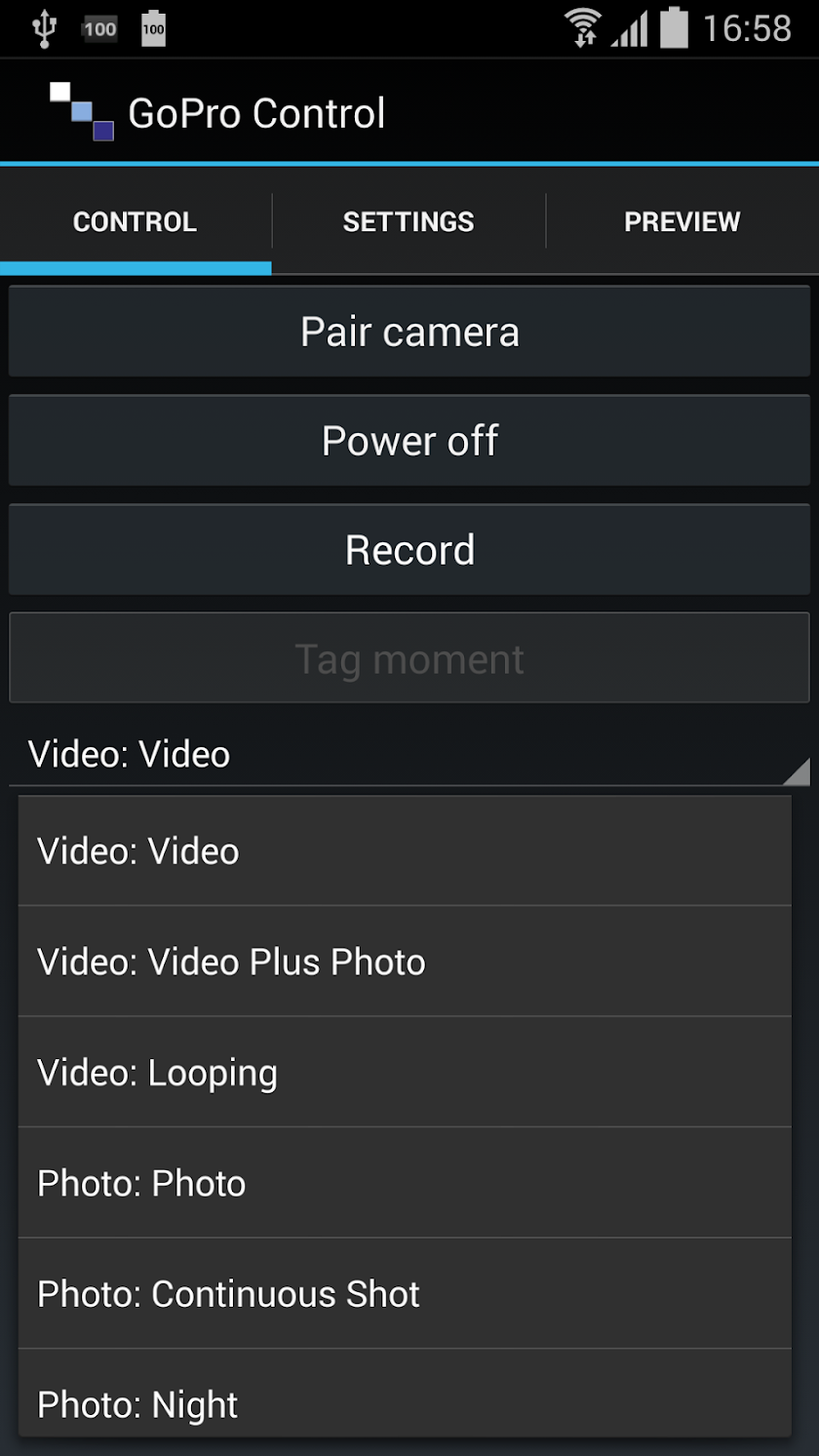This screenshot has height=1456, width=819.
Task: Select Photo: Photo mode
Action: [x=405, y=1183]
